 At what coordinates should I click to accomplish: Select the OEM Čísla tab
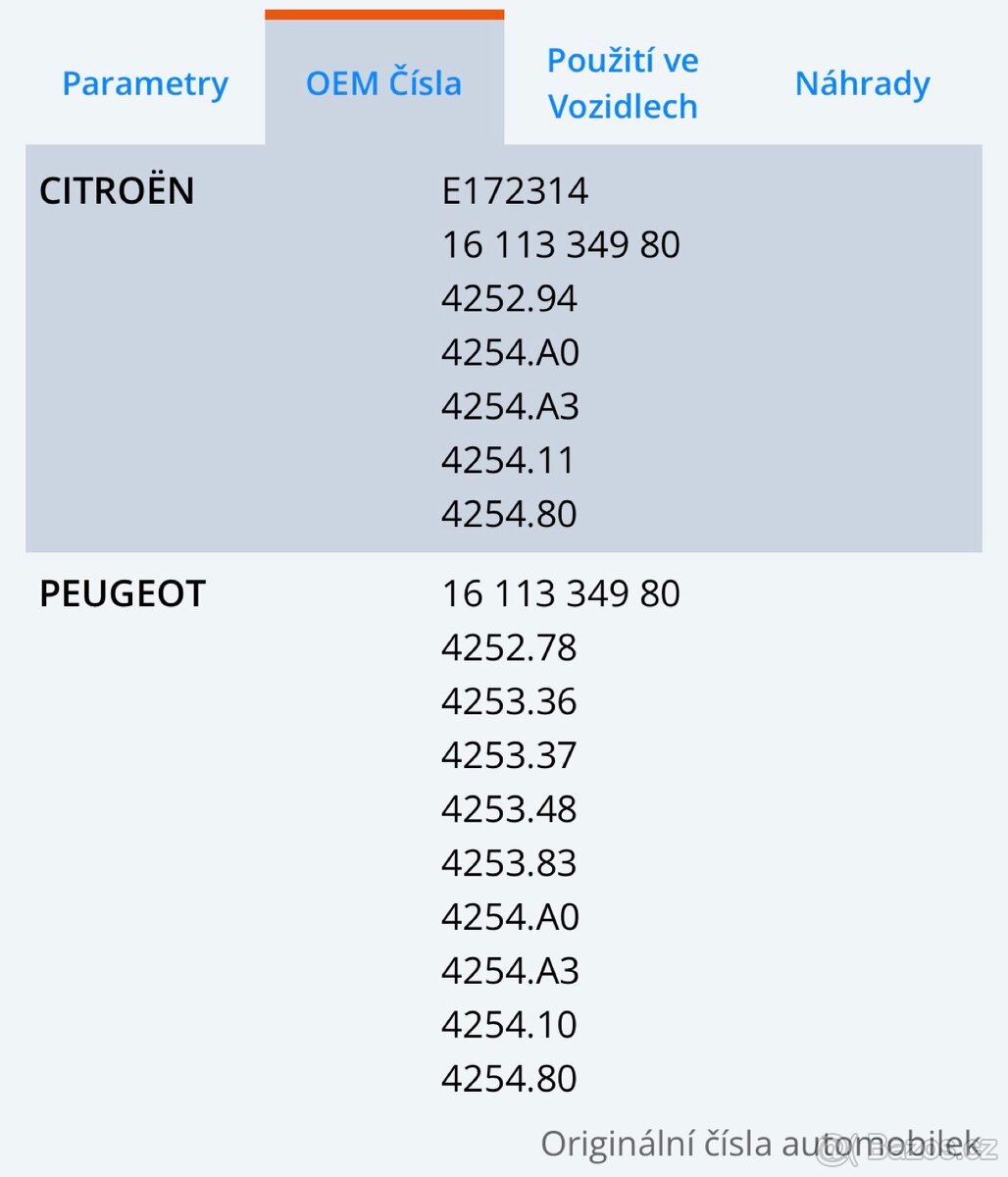point(384,84)
